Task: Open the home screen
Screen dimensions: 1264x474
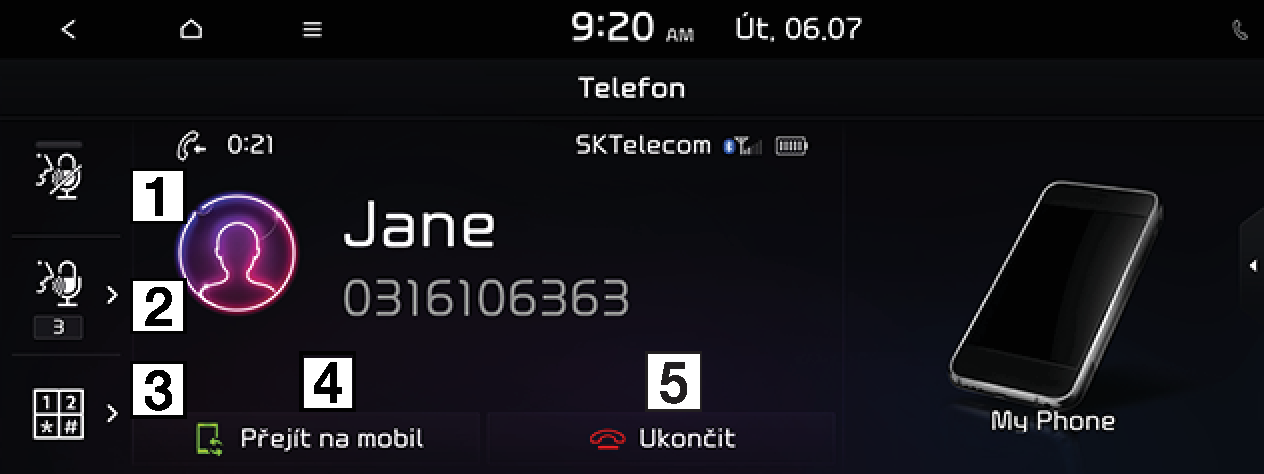Action: pyautogui.click(x=191, y=30)
